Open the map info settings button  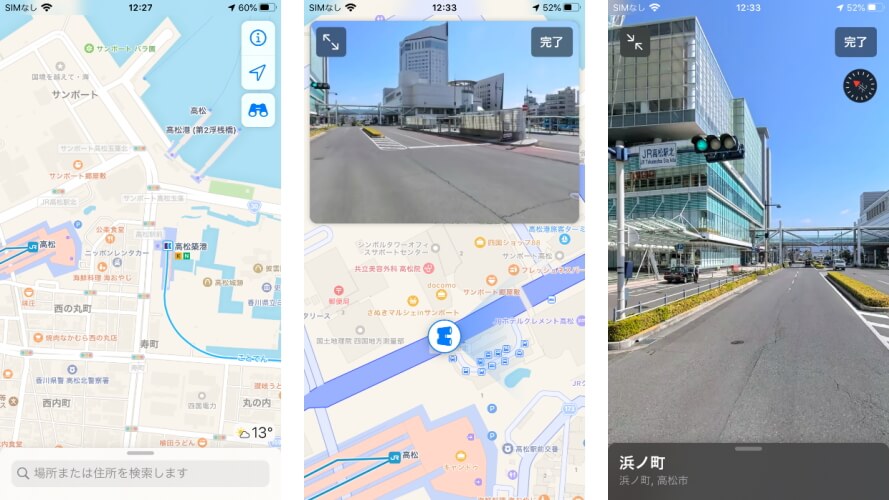(258, 38)
